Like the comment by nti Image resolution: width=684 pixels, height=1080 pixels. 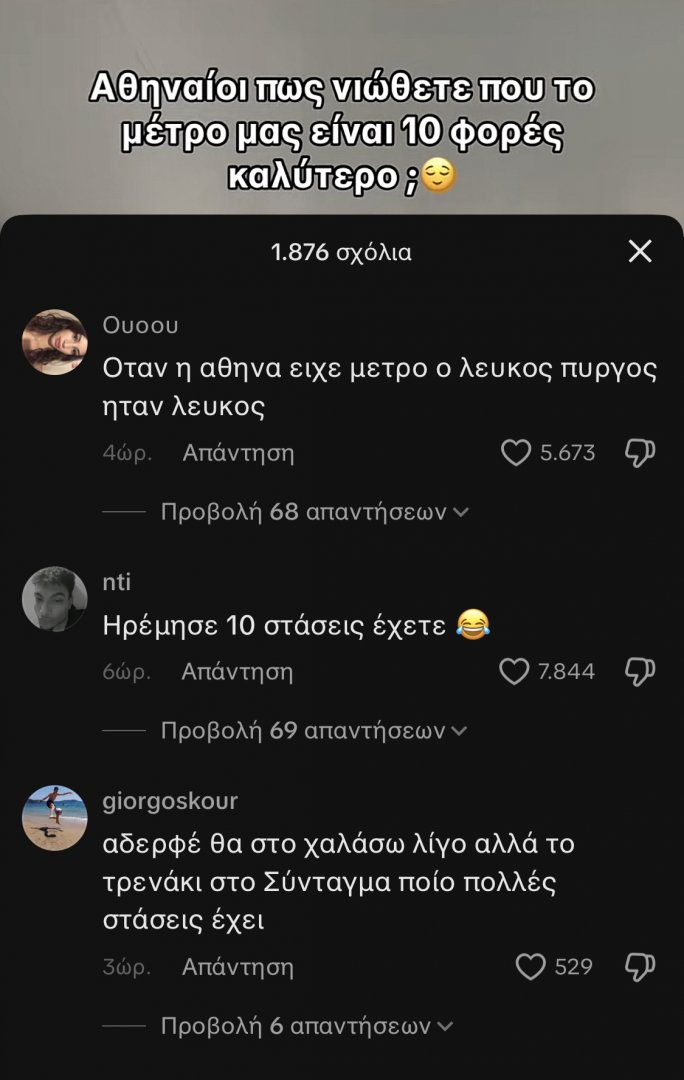(514, 672)
